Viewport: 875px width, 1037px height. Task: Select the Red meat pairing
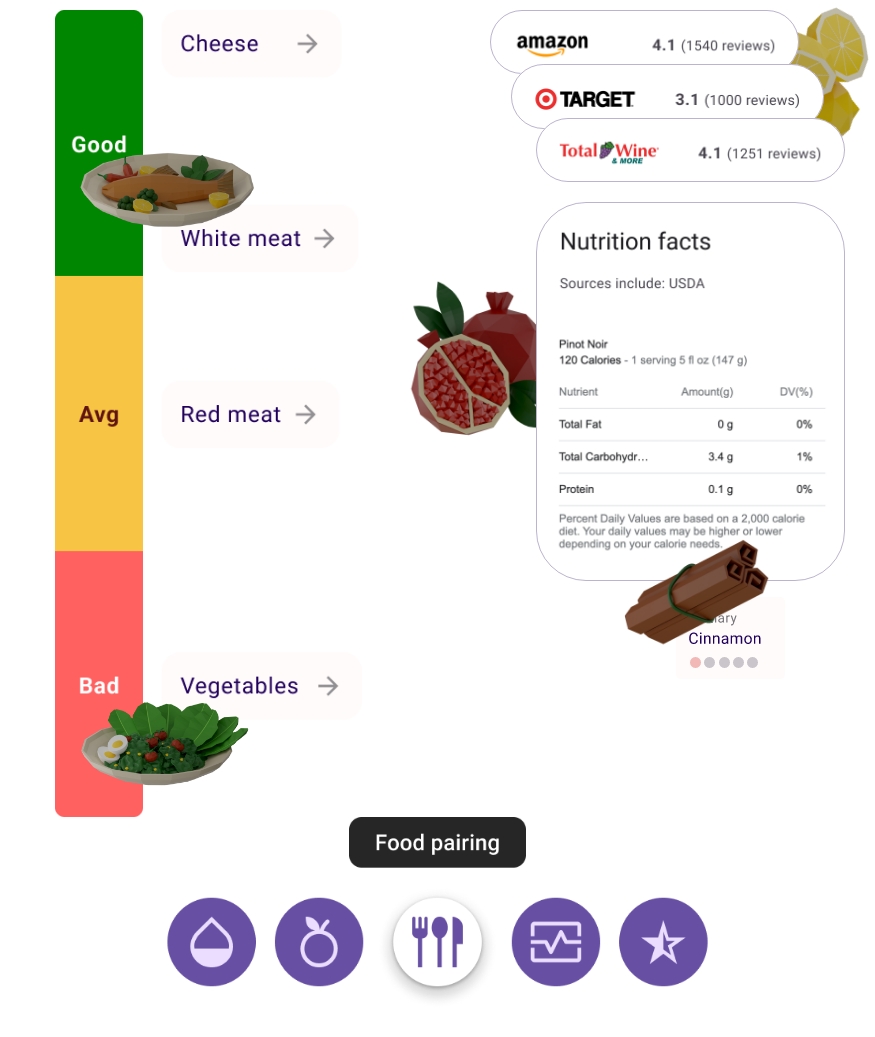(x=249, y=414)
